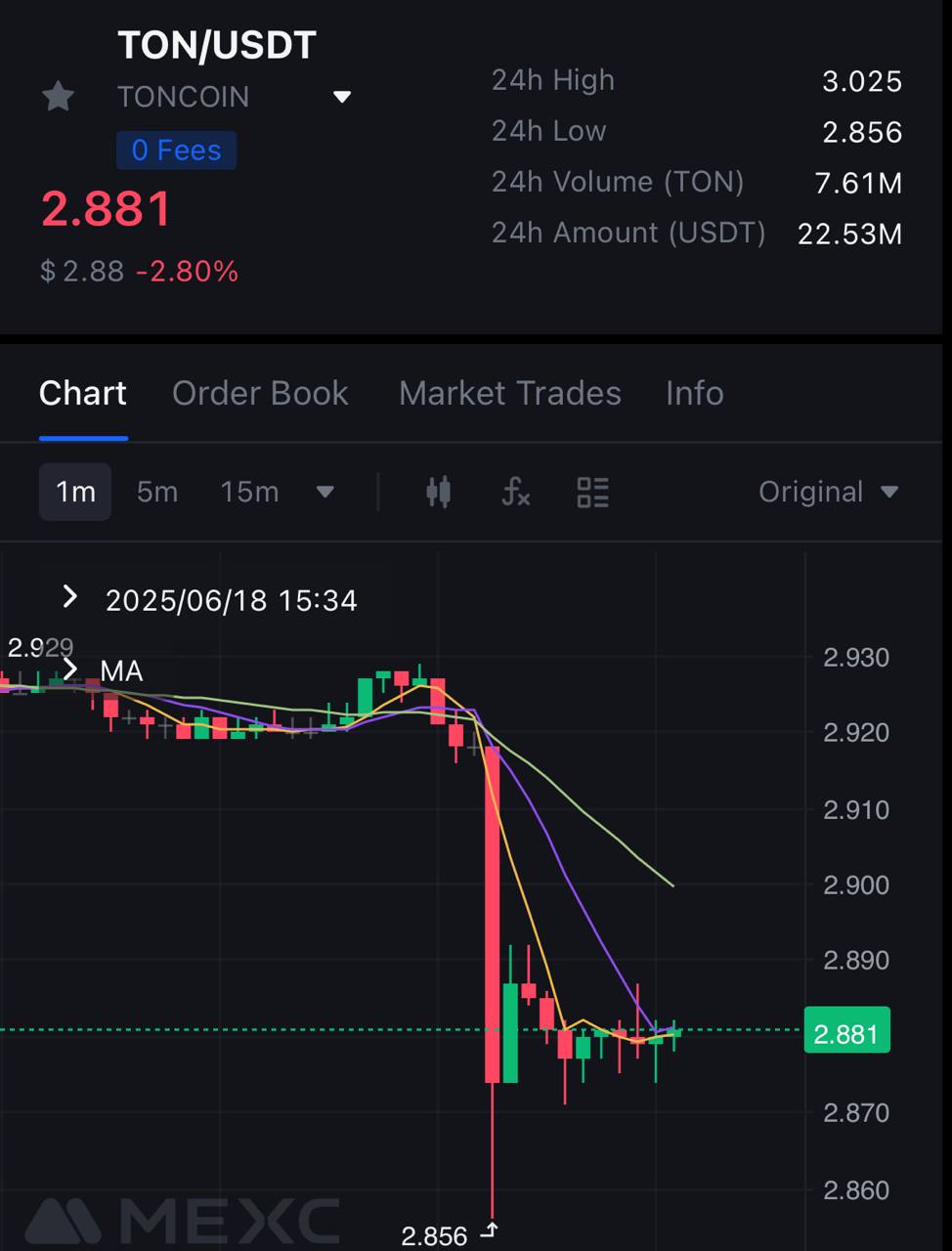View the Info tab
The height and width of the screenshot is (1251, 952).
coord(694,393)
